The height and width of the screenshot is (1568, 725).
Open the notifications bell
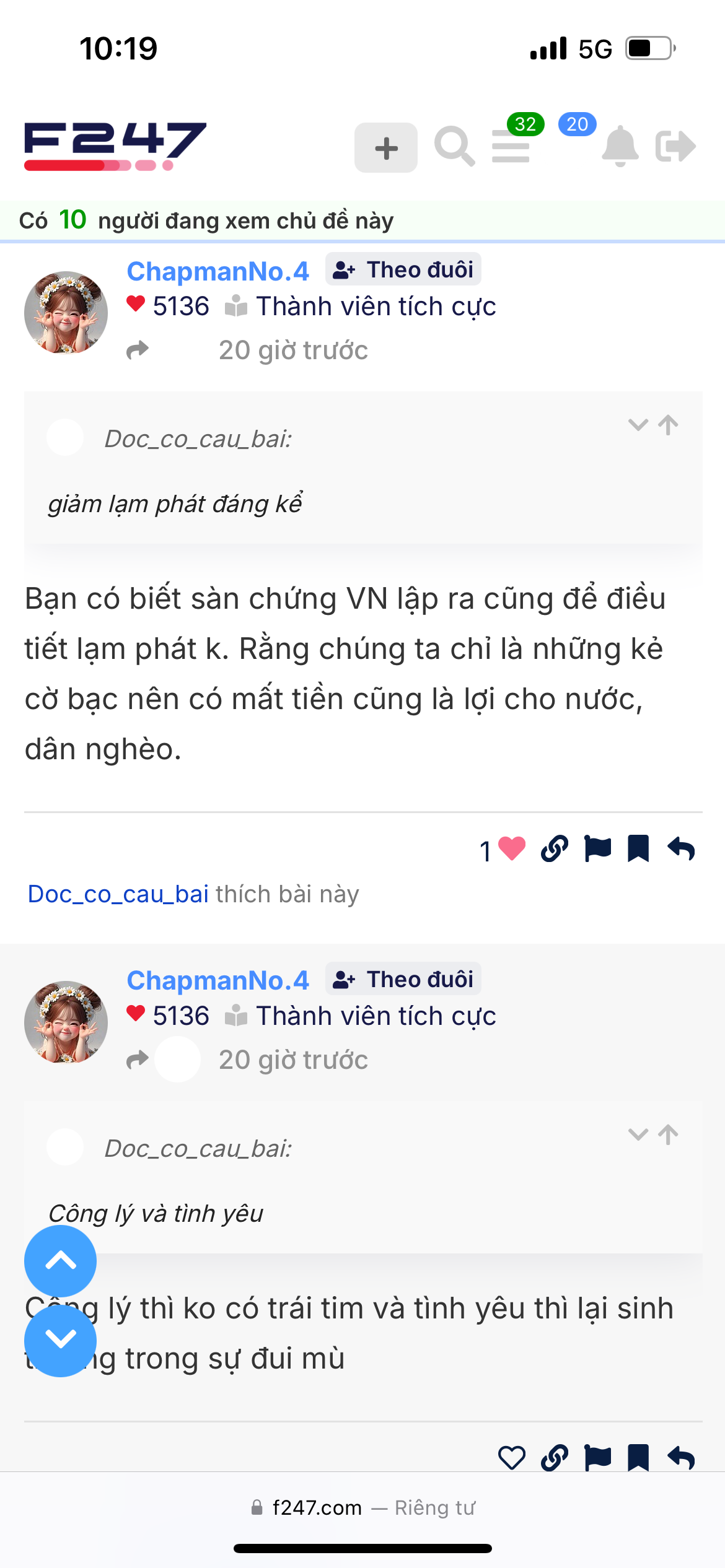620,146
